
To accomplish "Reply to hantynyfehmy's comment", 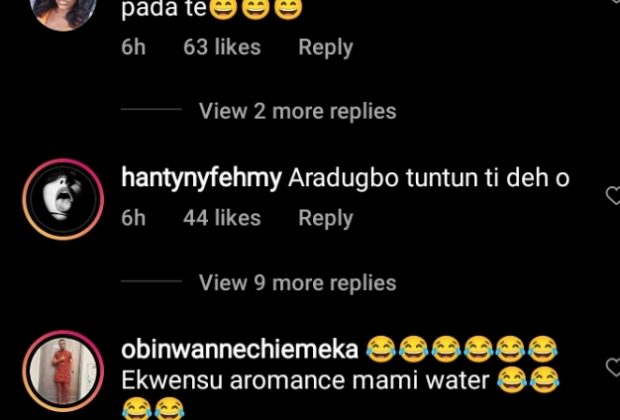I will click(x=325, y=218).
